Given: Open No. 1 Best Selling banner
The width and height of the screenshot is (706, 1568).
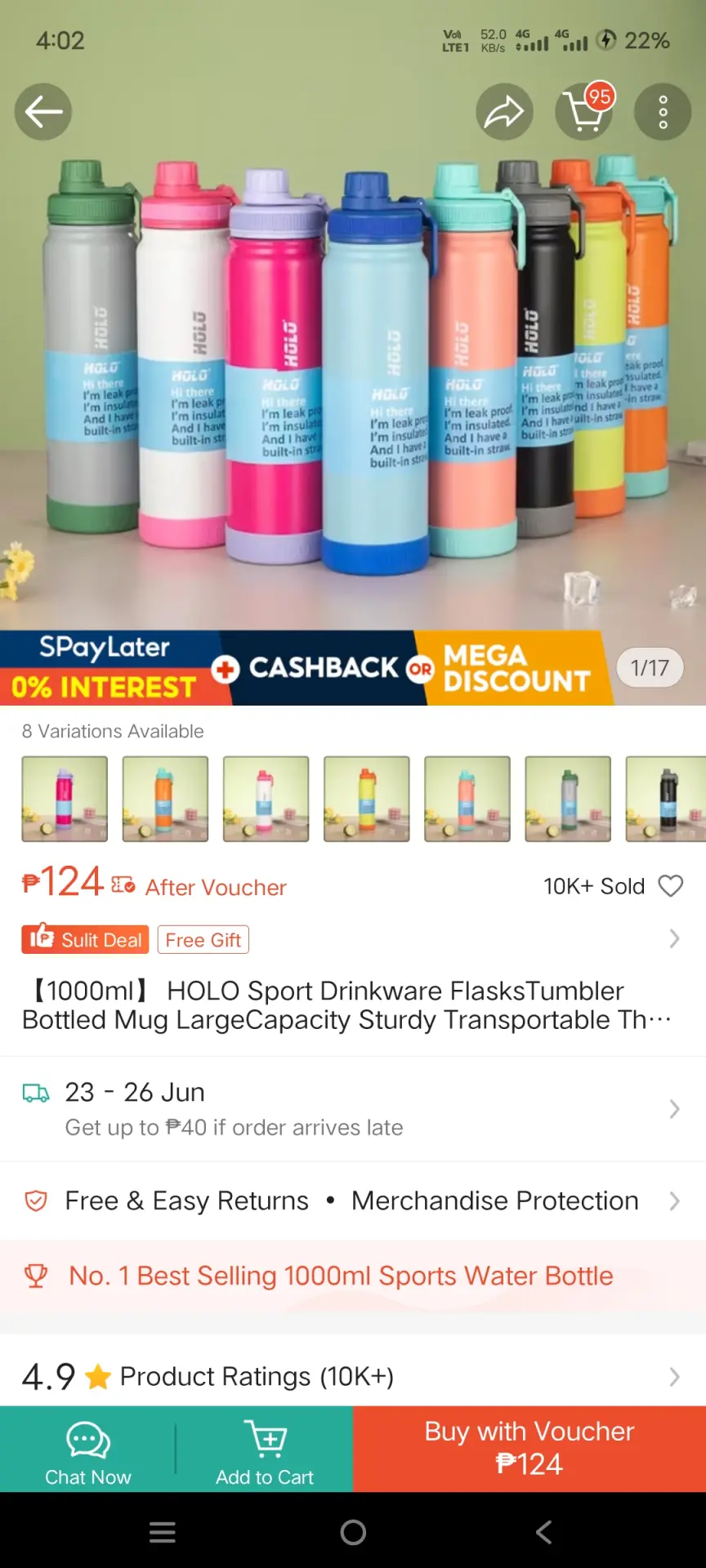Looking at the screenshot, I should point(353,1276).
